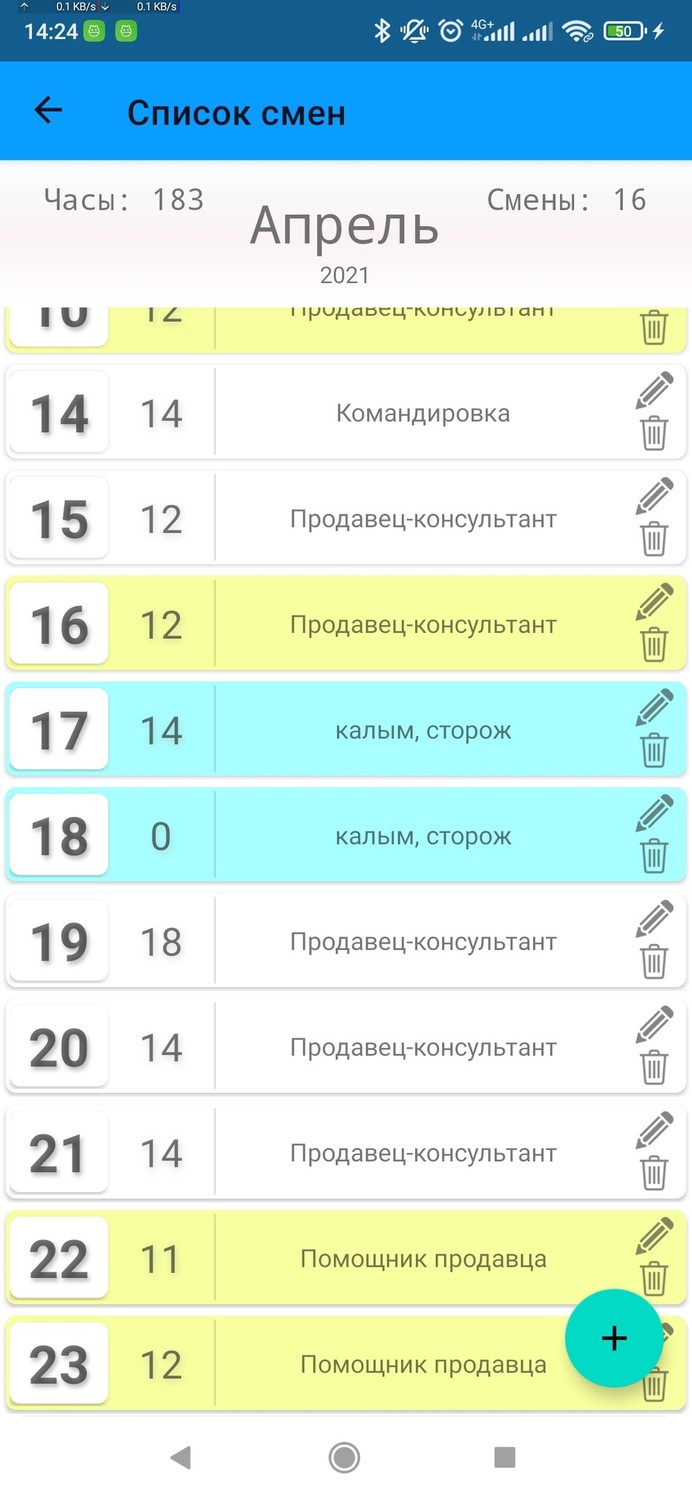Edit the shift on day 15
Image resolution: width=692 pixels, height=1499 pixels.
(654, 496)
